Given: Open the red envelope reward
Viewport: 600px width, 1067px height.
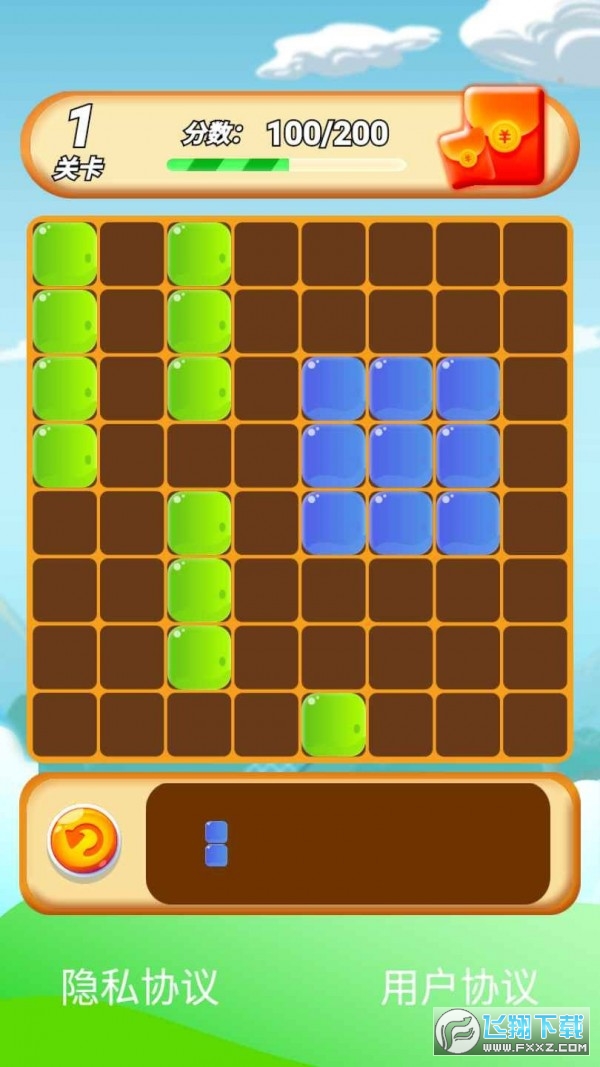Looking at the screenshot, I should click(492, 139).
